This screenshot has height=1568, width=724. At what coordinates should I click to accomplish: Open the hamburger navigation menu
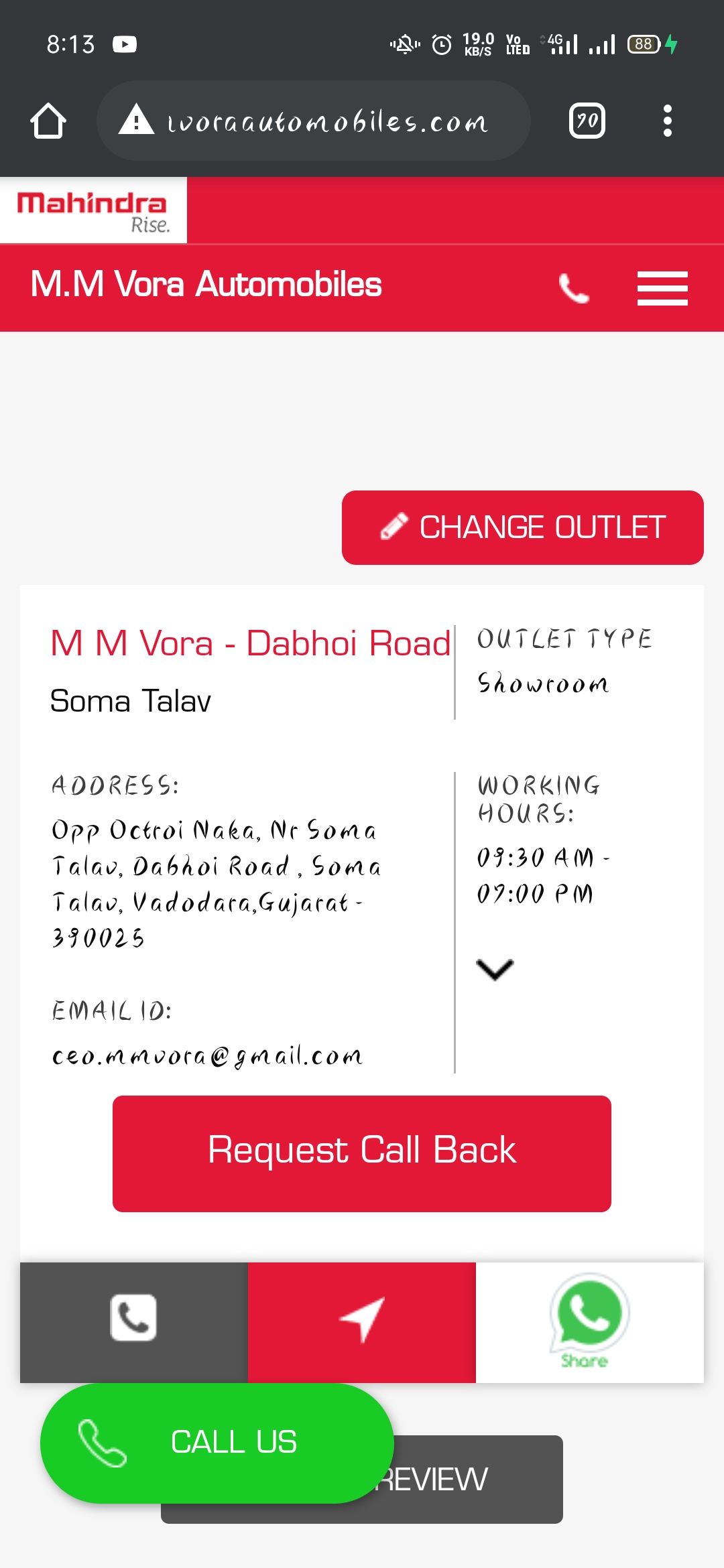point(662,289)
